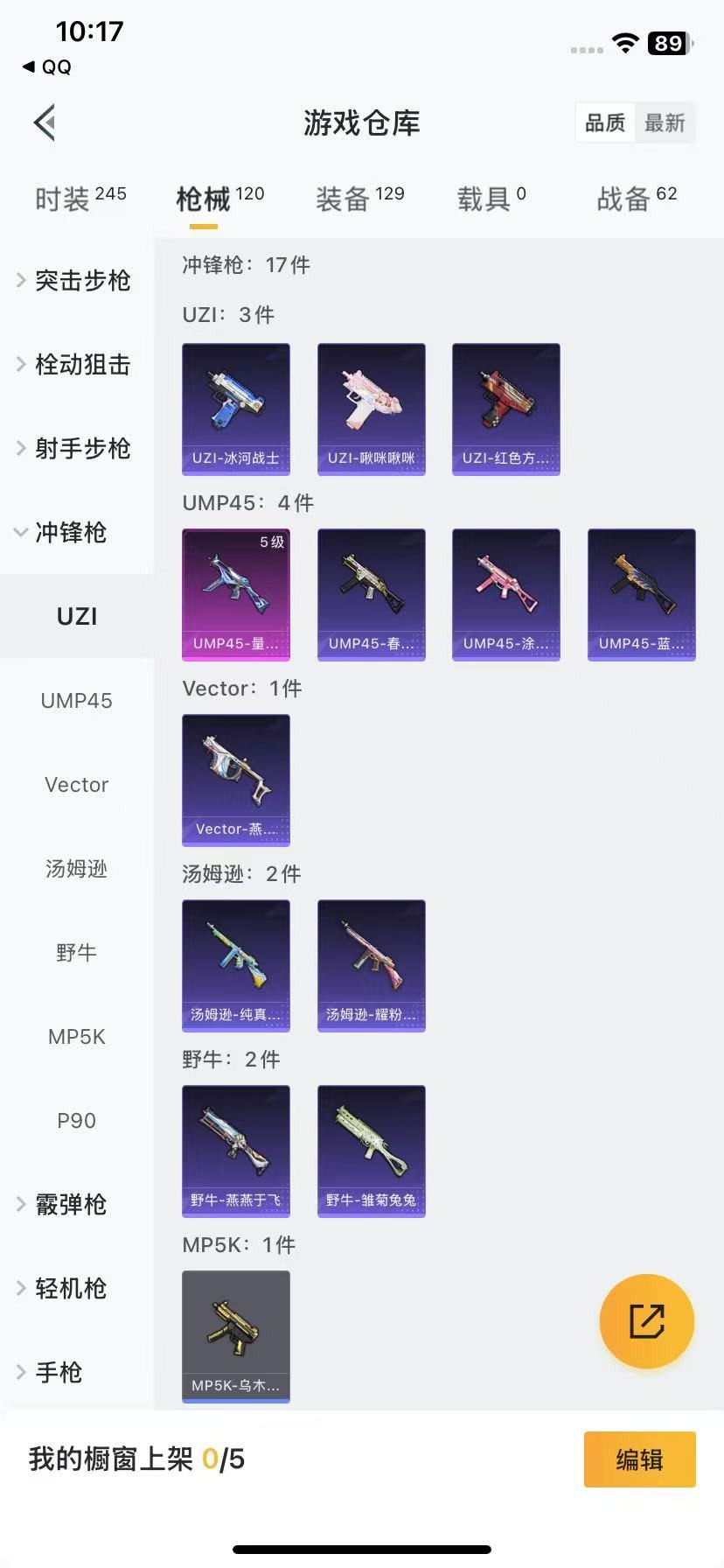Tap the 编辑 button
Viewport: 724px width, 1568px height.
tap(639, 1459)
